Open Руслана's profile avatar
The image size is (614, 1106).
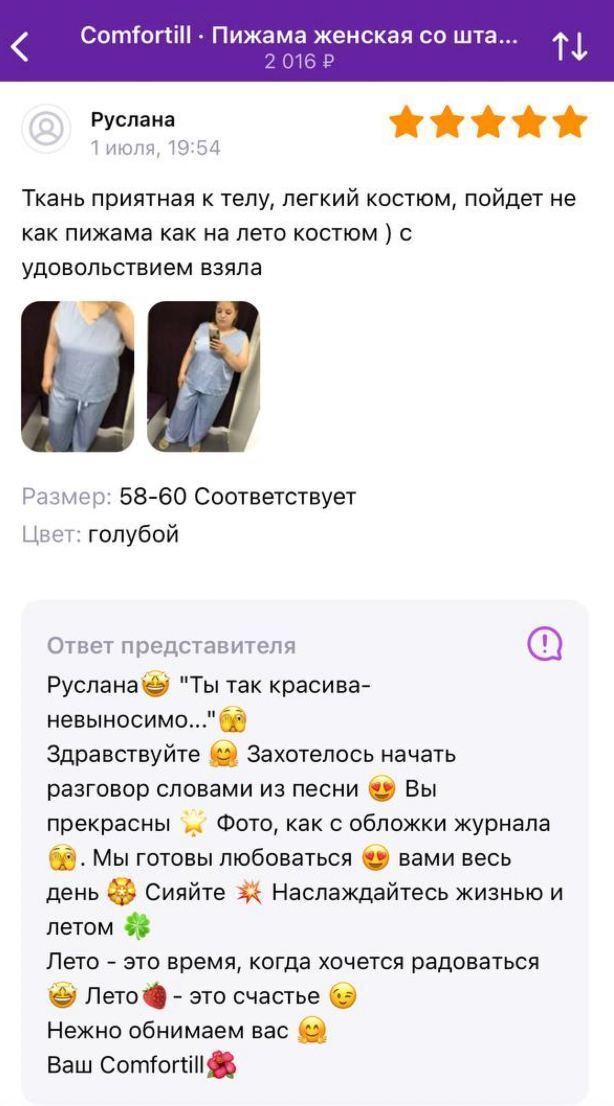tap(46, 129)
